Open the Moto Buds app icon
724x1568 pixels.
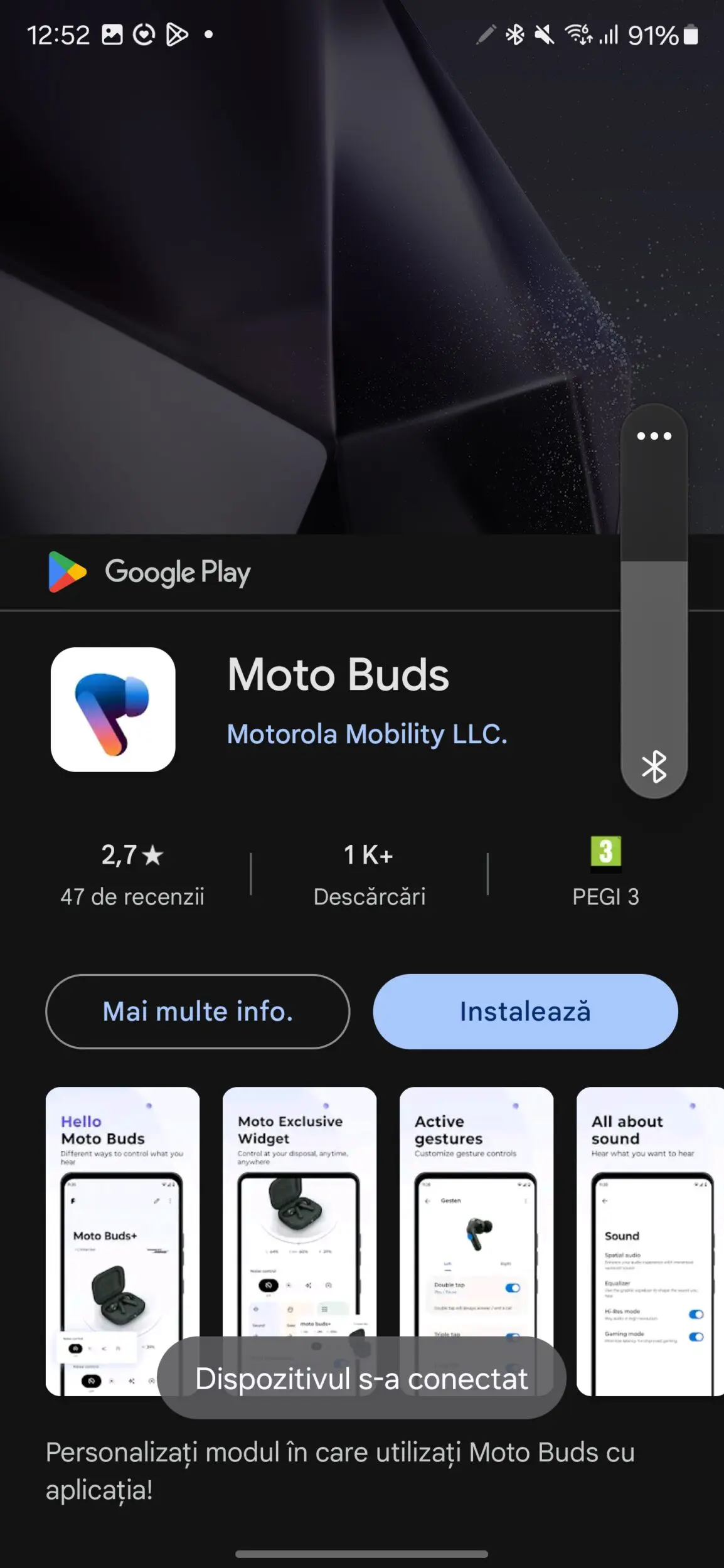pyautogui.click(x=113, y=709)
